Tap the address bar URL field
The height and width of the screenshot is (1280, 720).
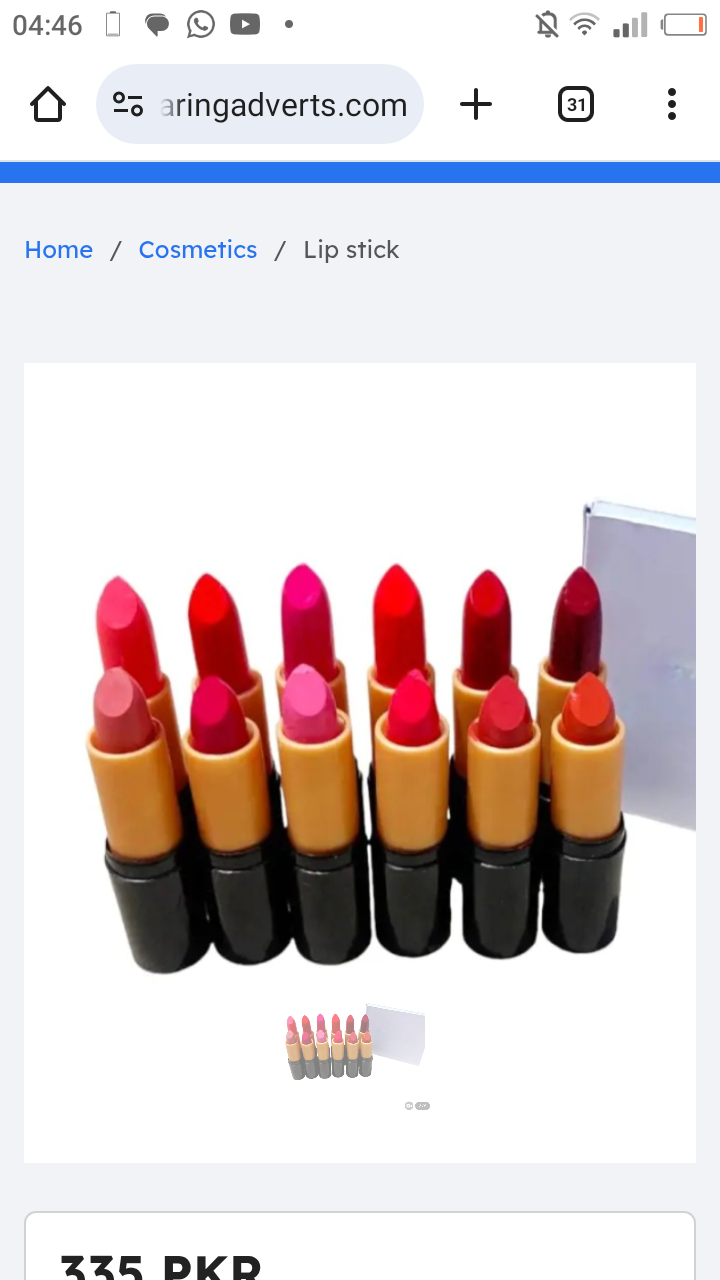pyautogui.click(x=283, y=105)
